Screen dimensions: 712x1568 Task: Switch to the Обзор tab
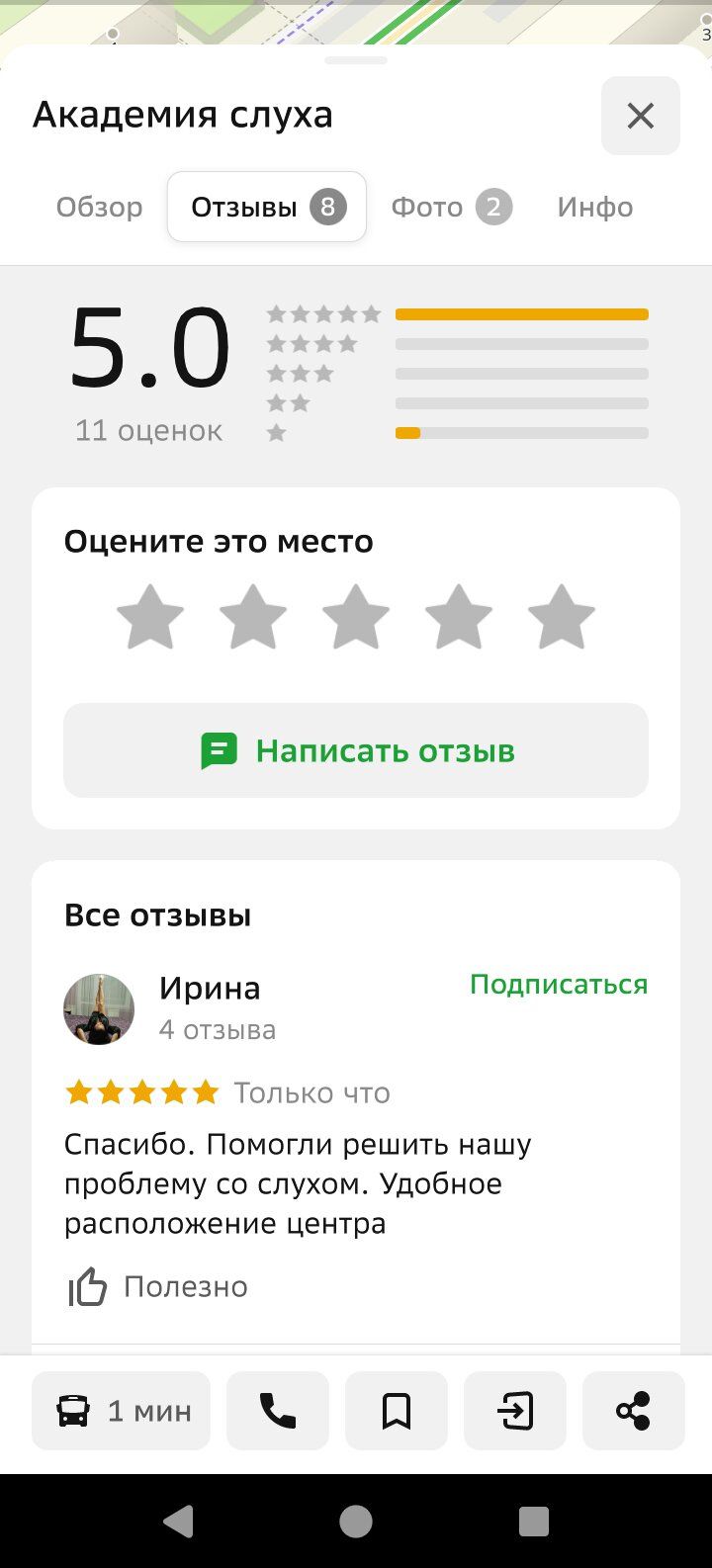tap(99, 207)
